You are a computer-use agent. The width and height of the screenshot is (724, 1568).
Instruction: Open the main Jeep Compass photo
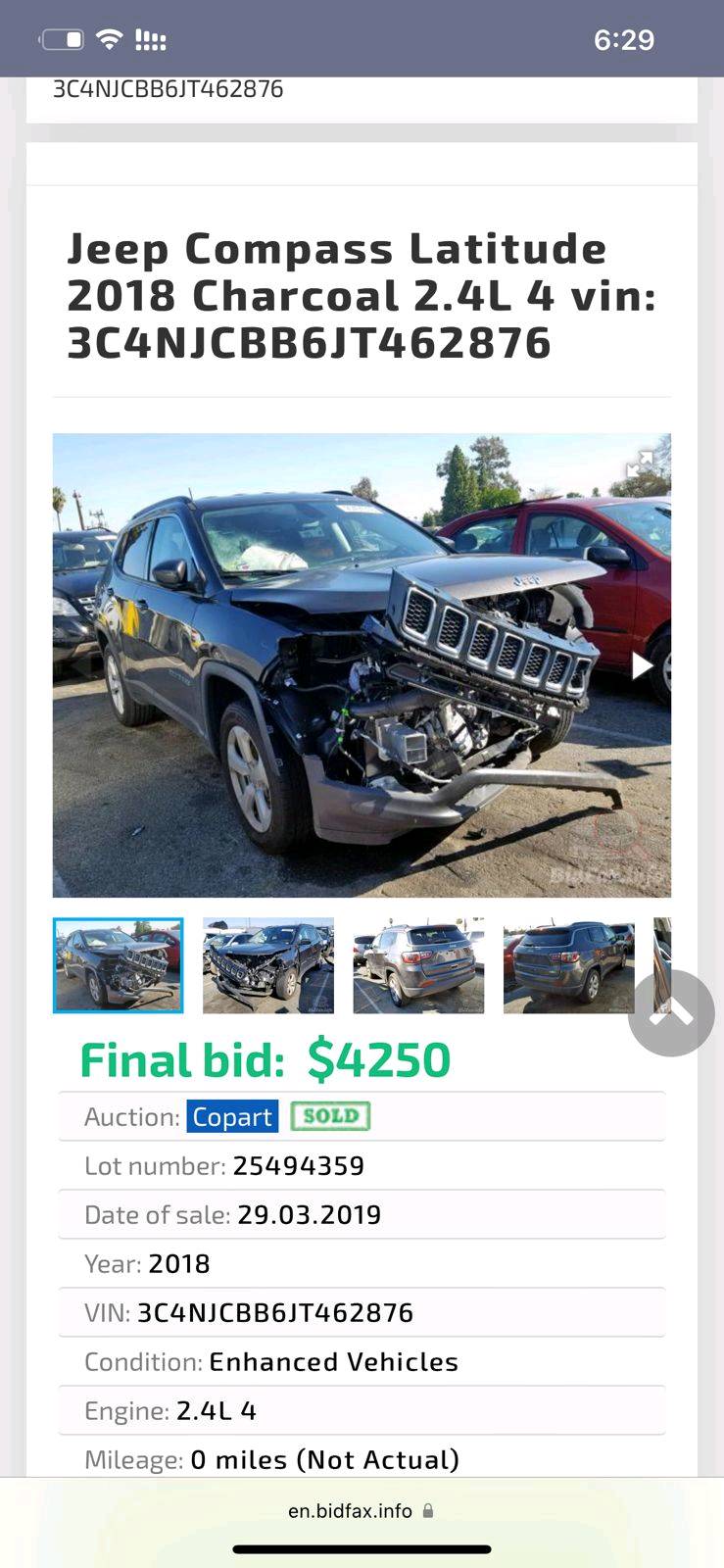click(x=362, y=665)
